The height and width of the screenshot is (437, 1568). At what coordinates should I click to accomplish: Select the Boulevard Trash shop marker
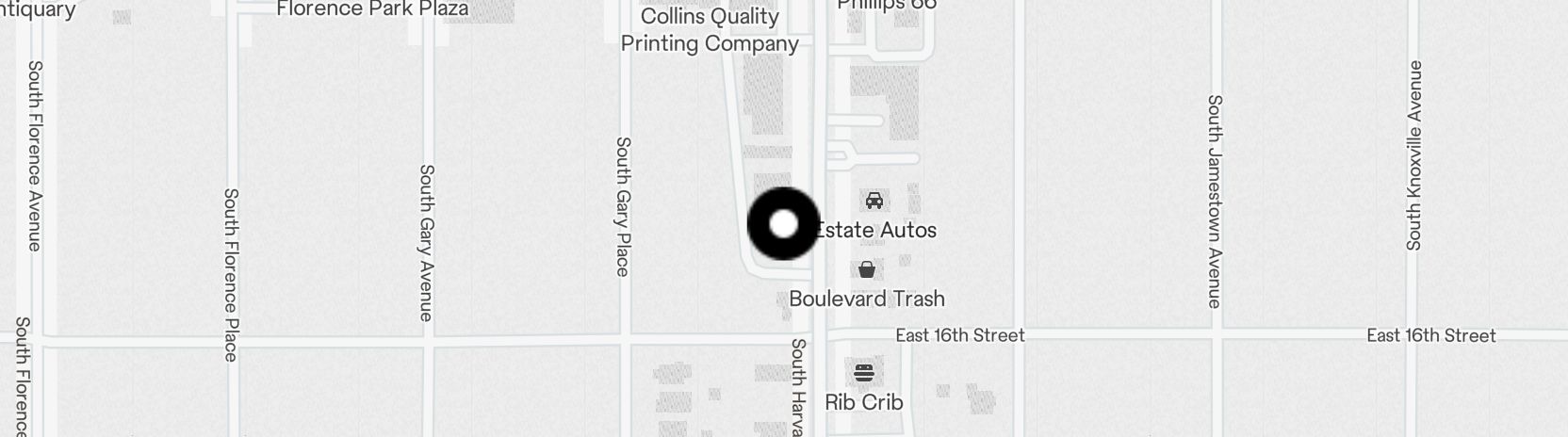click(x=866, y=270)
